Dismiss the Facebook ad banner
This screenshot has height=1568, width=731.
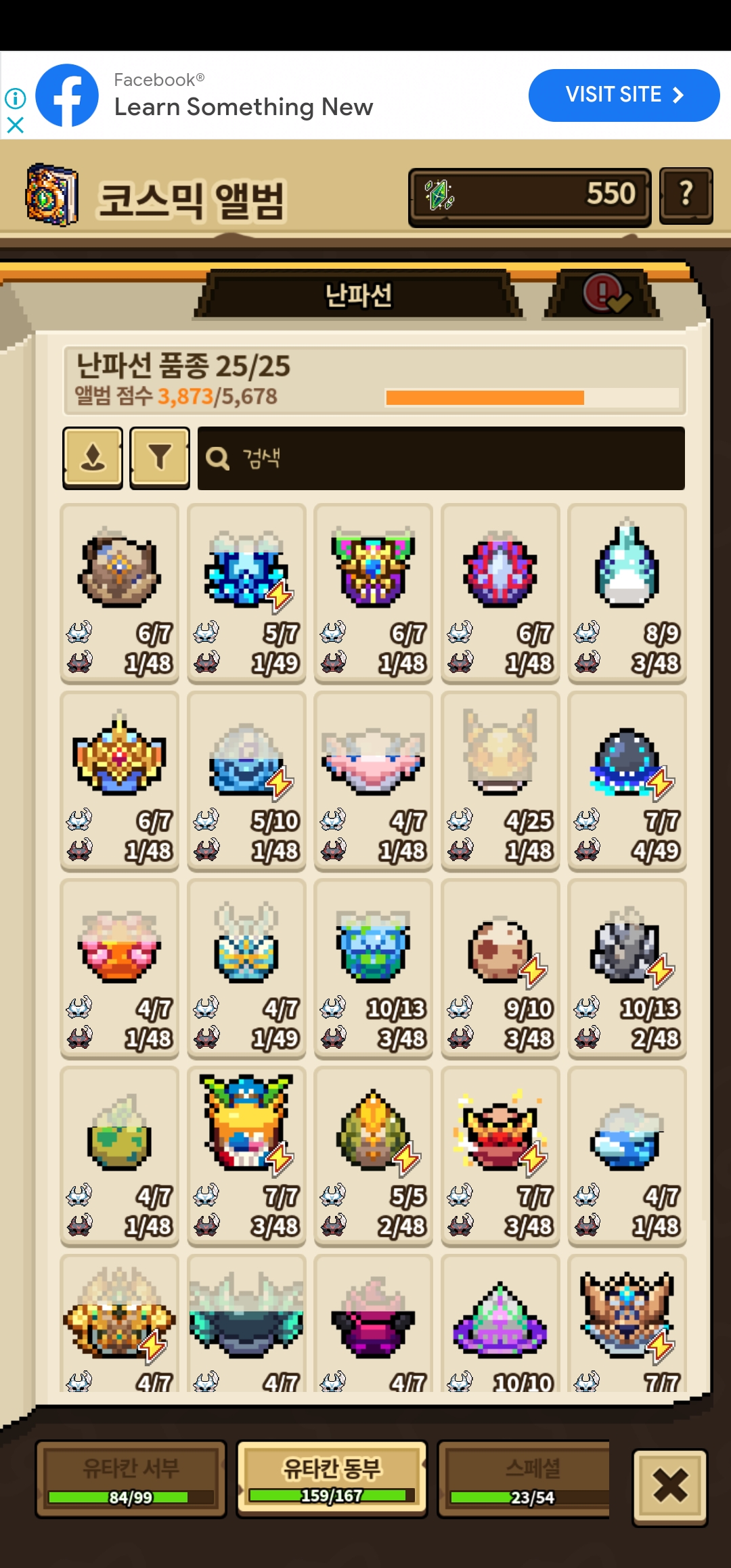pyautogui.click(x=15, y=125)
